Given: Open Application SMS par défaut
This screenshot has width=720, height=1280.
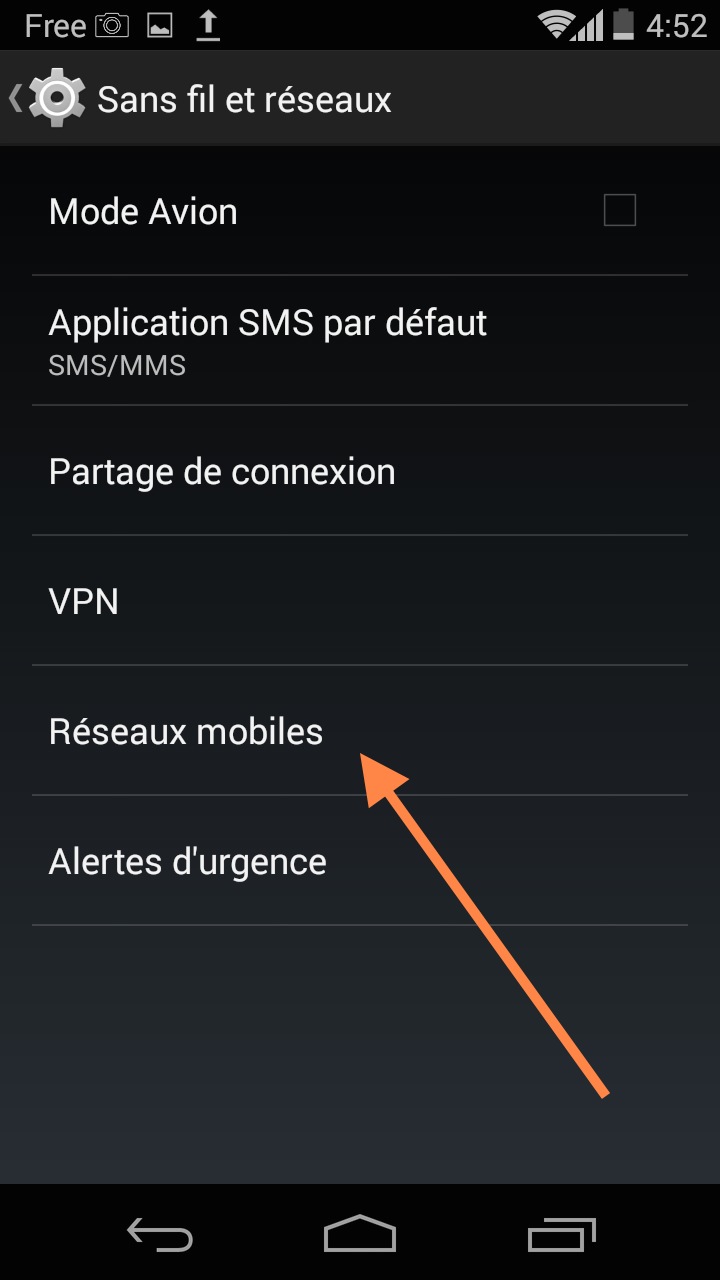Looking at the screenshot, I should pos(360,340).
